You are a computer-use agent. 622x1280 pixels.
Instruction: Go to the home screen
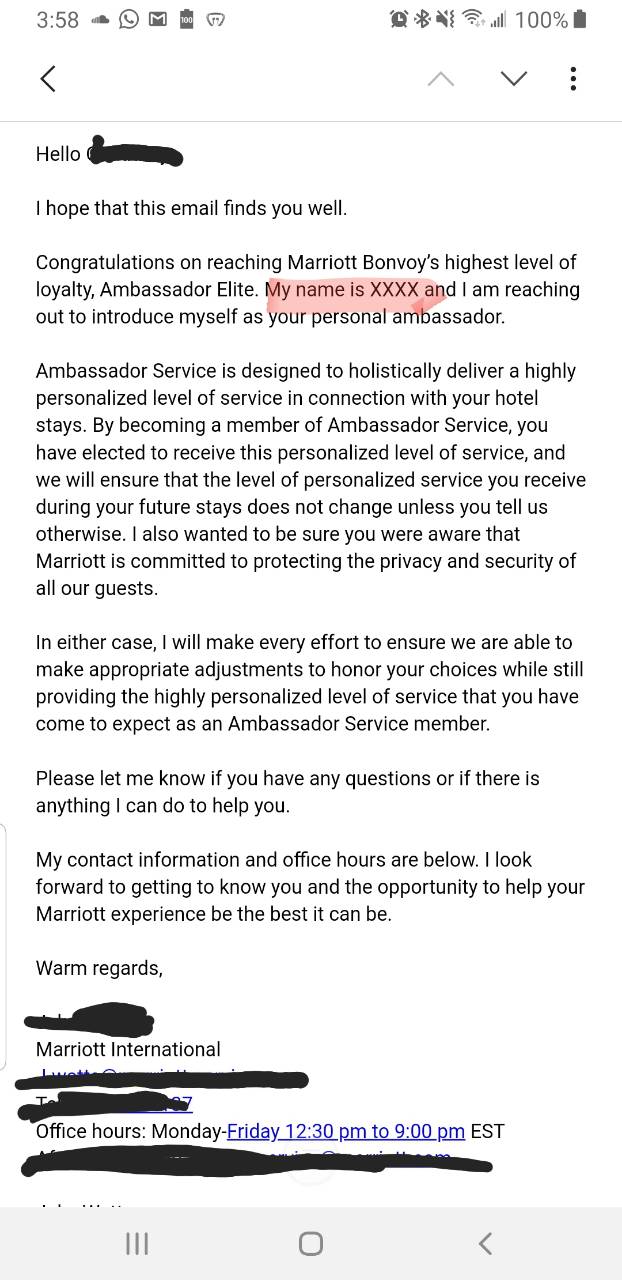(x=311, y=1243)
